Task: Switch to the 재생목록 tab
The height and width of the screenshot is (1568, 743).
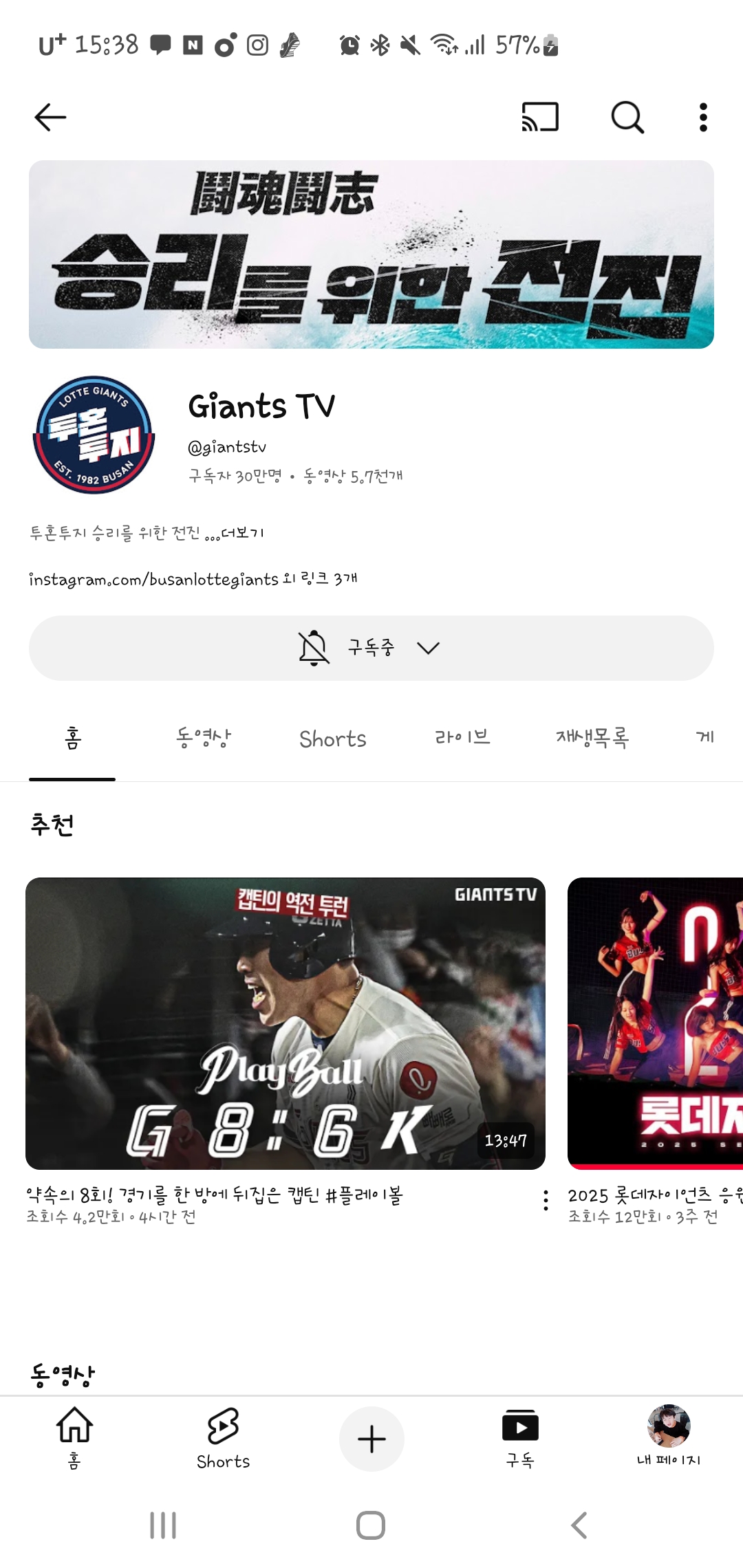Action: pos(592,738)
